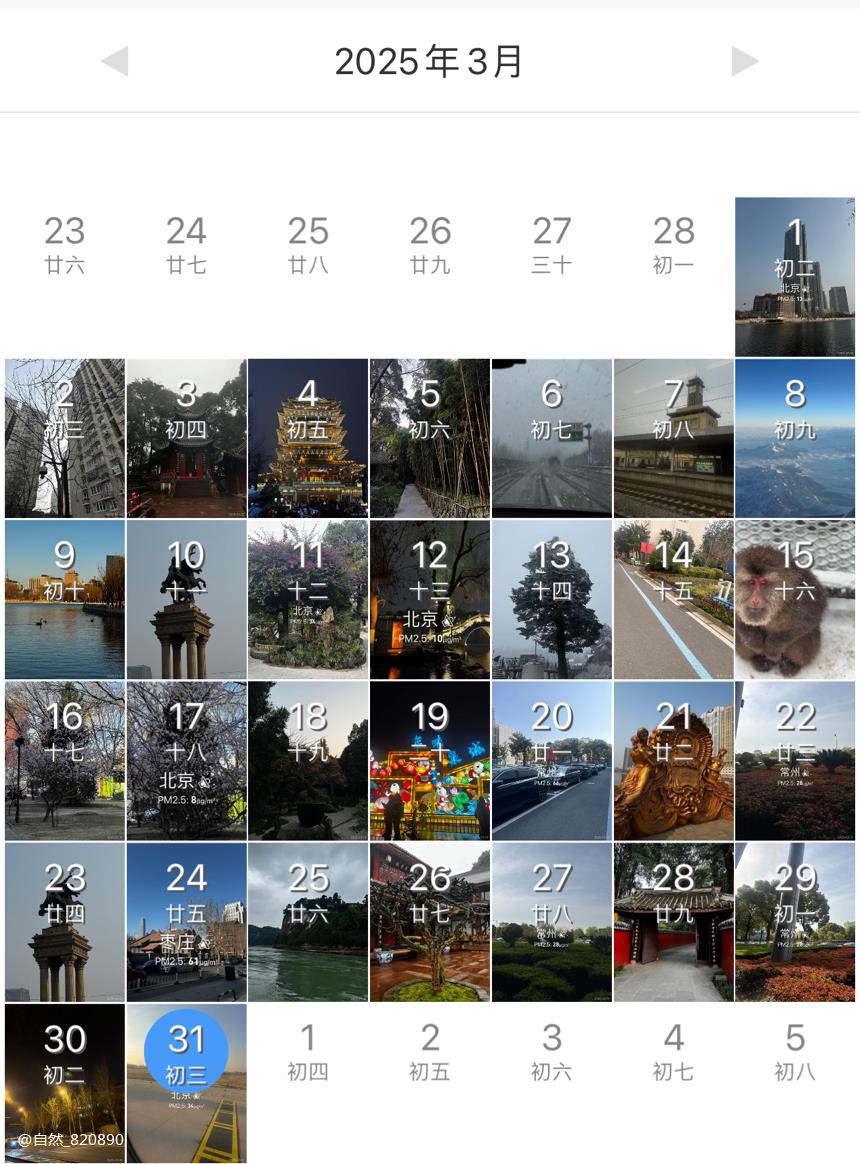The image size is (860, 1164).
Task: View the pagoda photo on March 4
Action: click(x=308, y=438)
